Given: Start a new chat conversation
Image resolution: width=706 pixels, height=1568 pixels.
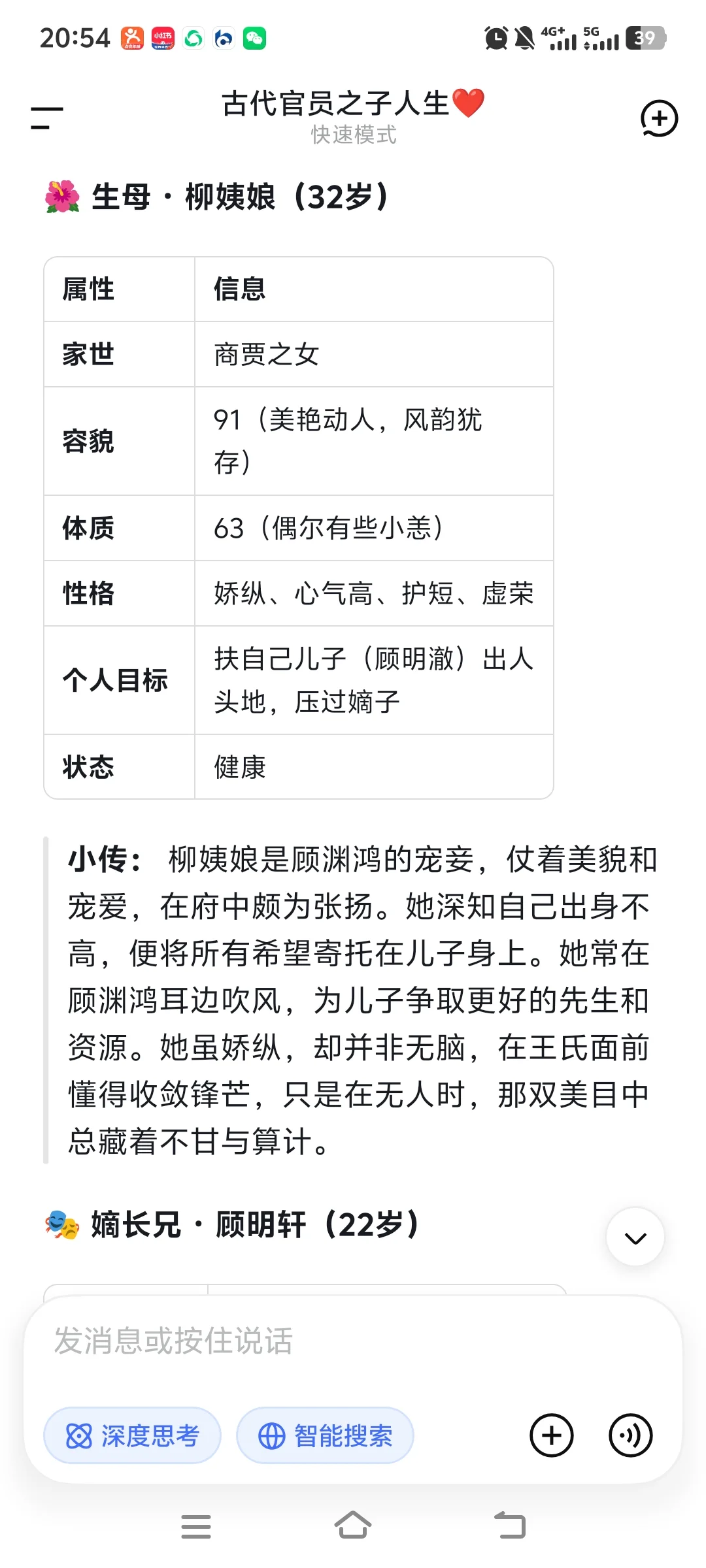Looking at the screenshot, I should pos(658,118).
